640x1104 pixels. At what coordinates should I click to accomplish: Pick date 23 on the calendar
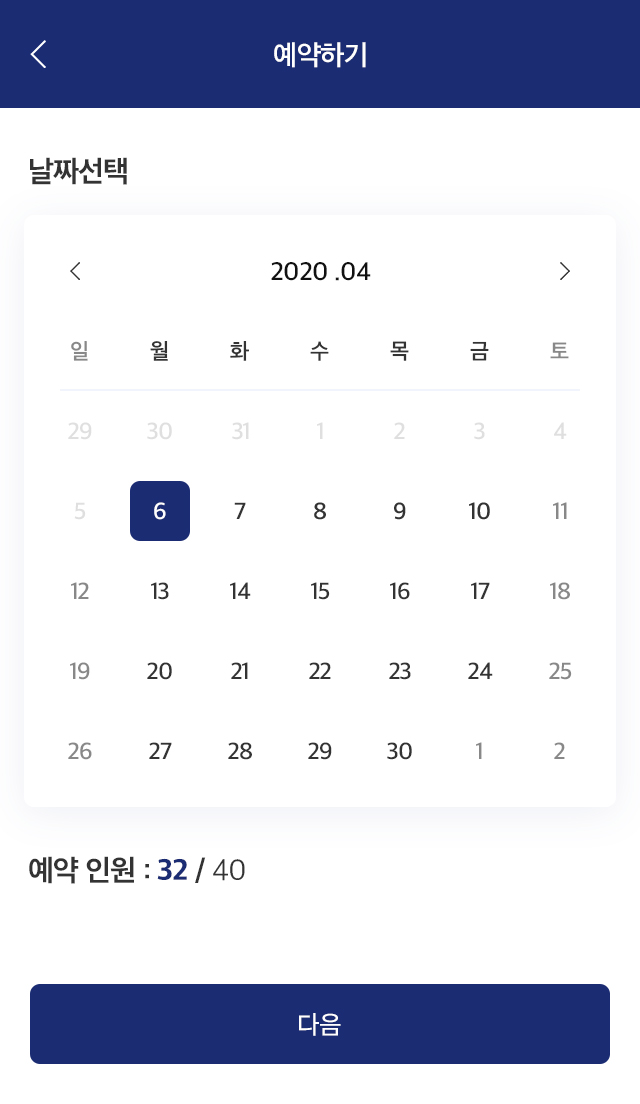pos(399,671)
